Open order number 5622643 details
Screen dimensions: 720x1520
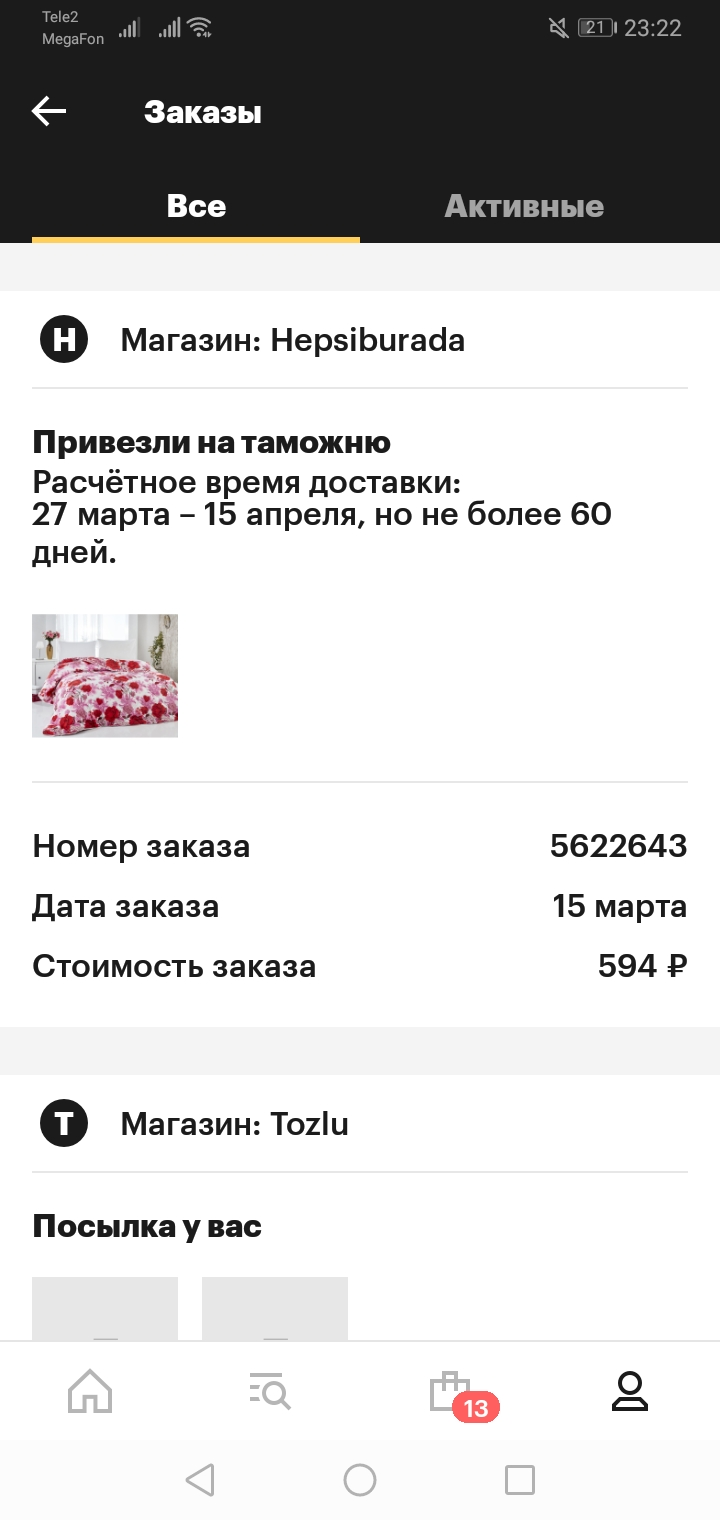pyautogui.click(x=360, y=846)
